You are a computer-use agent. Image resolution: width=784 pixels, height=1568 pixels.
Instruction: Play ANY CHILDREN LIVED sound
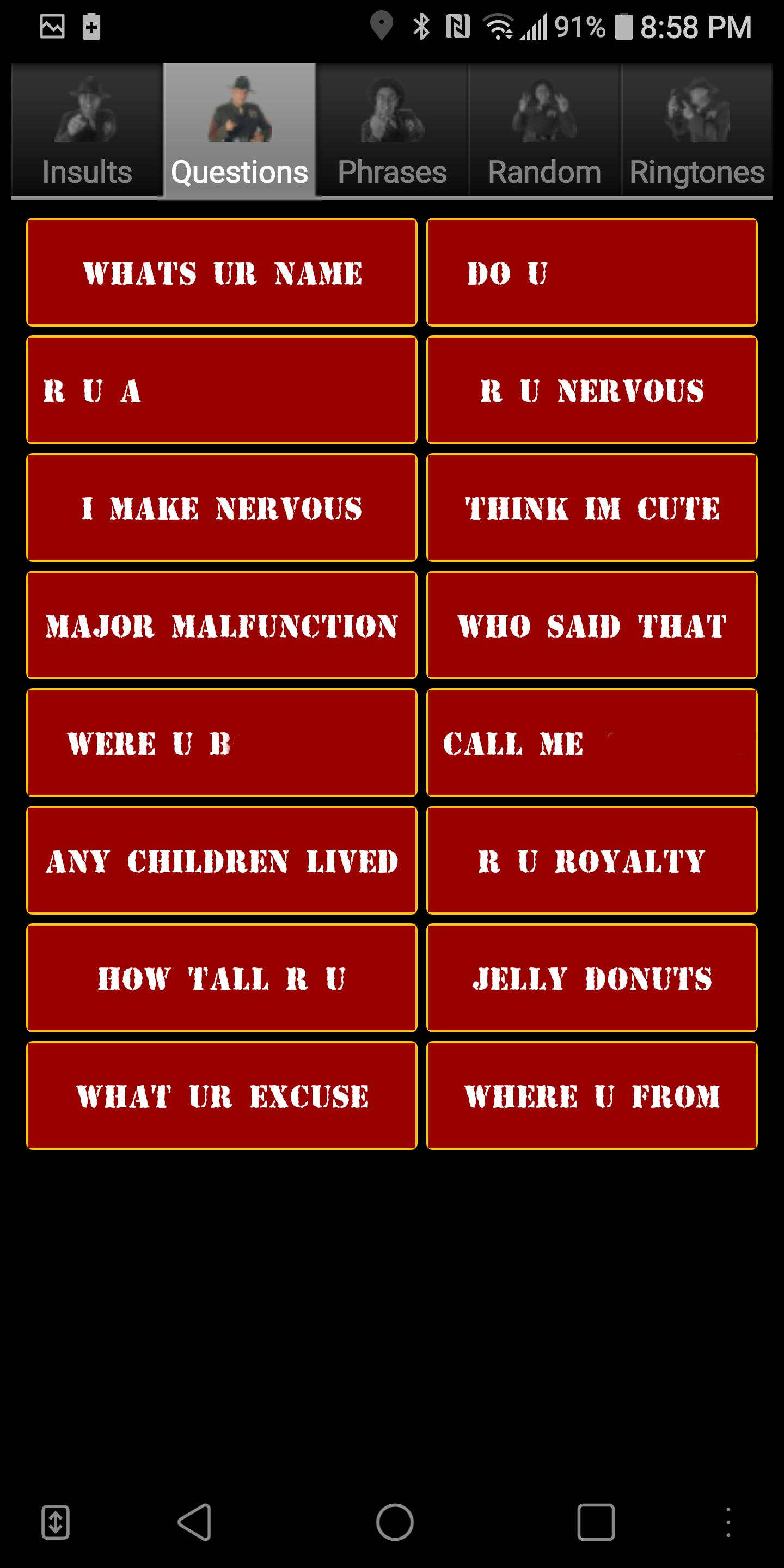click(222, 860)
